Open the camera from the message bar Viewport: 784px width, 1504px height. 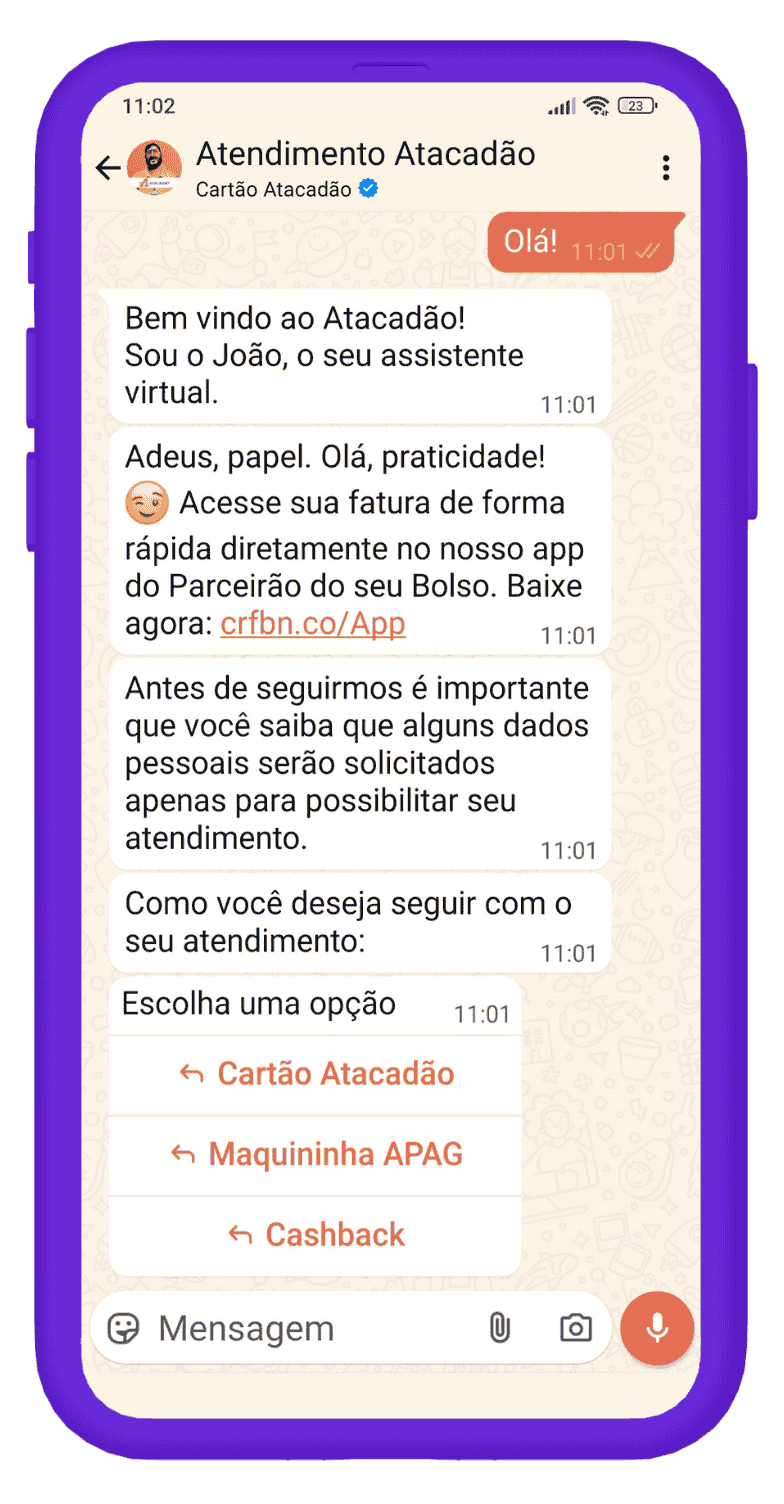578,1328
